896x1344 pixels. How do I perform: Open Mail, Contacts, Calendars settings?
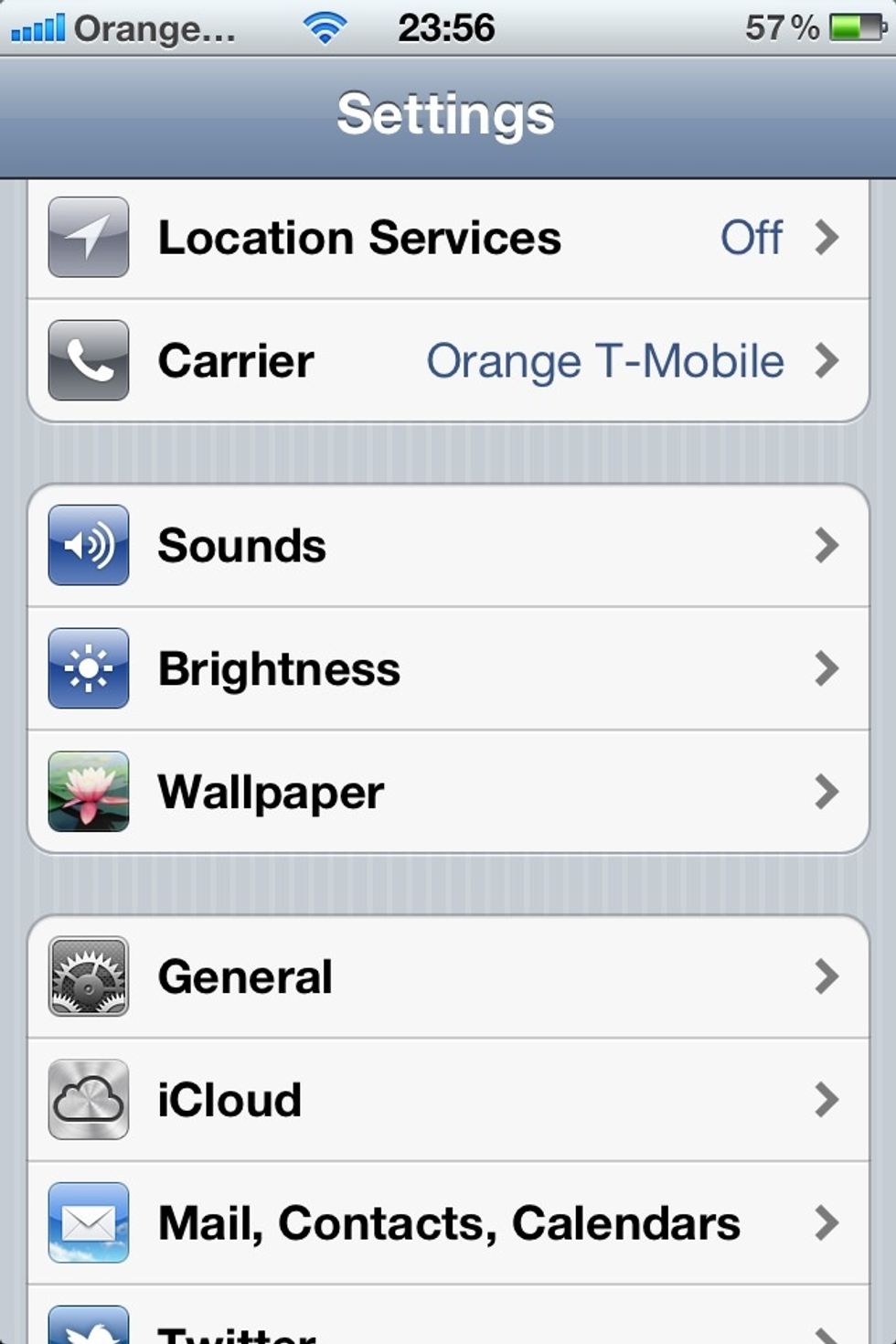448,1223
